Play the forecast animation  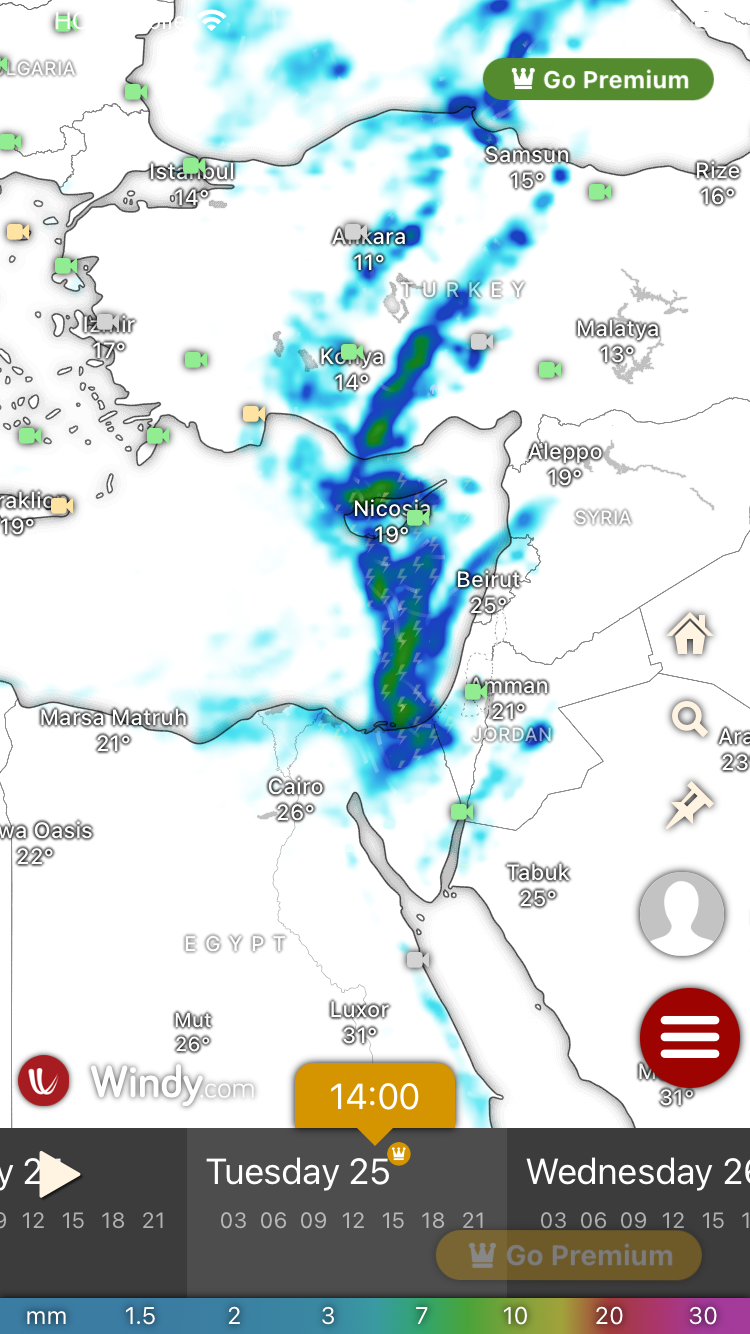tap(59, 1174)
